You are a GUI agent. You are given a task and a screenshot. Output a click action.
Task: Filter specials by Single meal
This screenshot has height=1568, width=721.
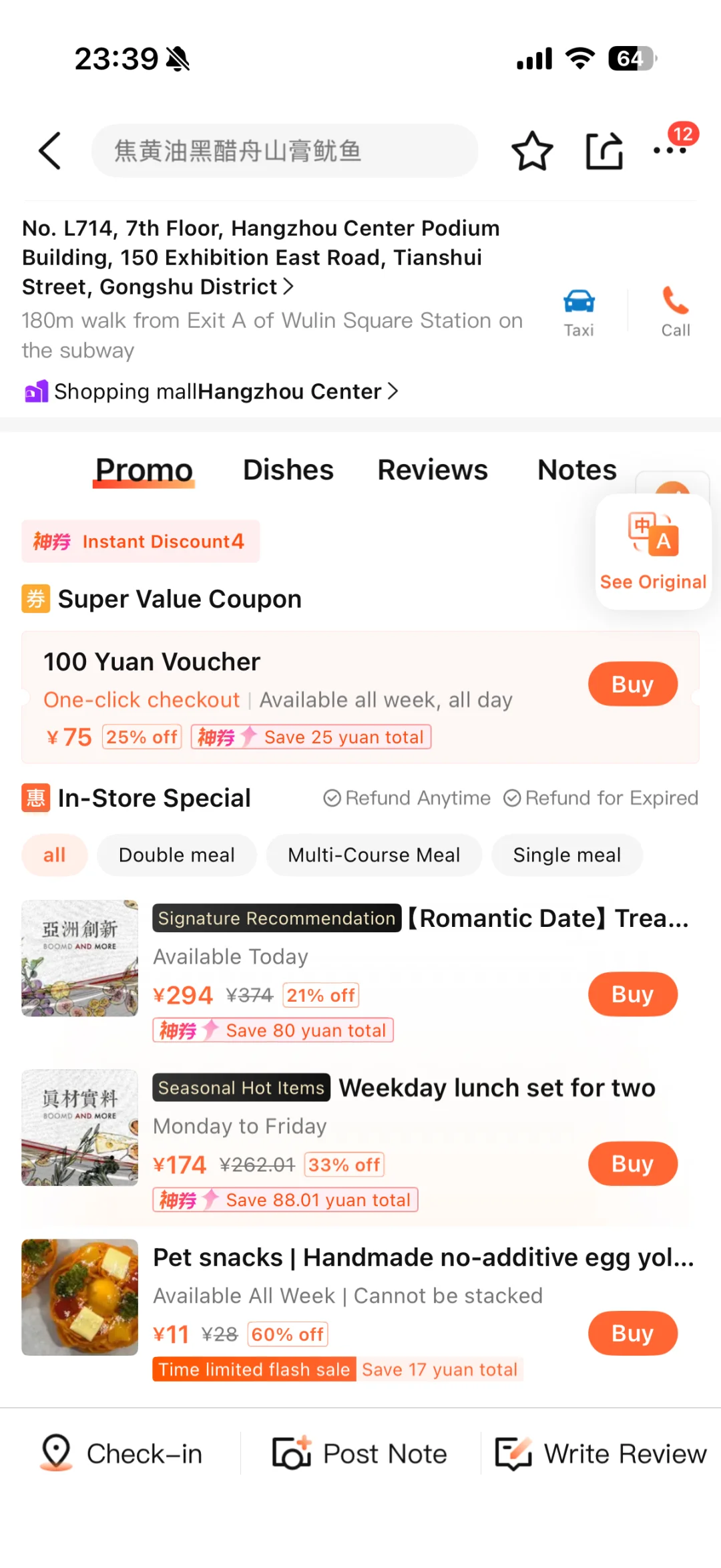(x=567, y=855)
